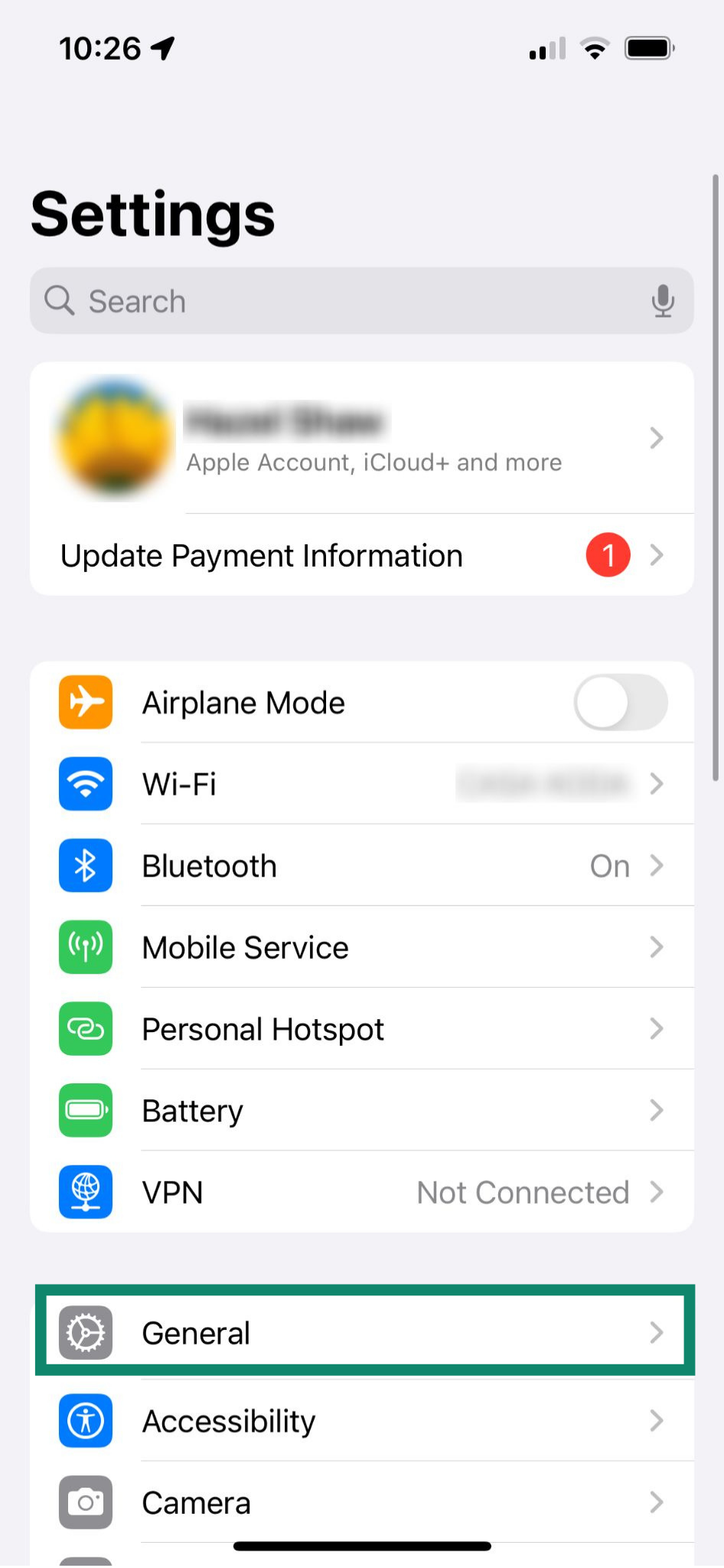Open VPN via the blue globe icon
The width and height of the screenshot is (724, 1568).
coord(85,1192)
